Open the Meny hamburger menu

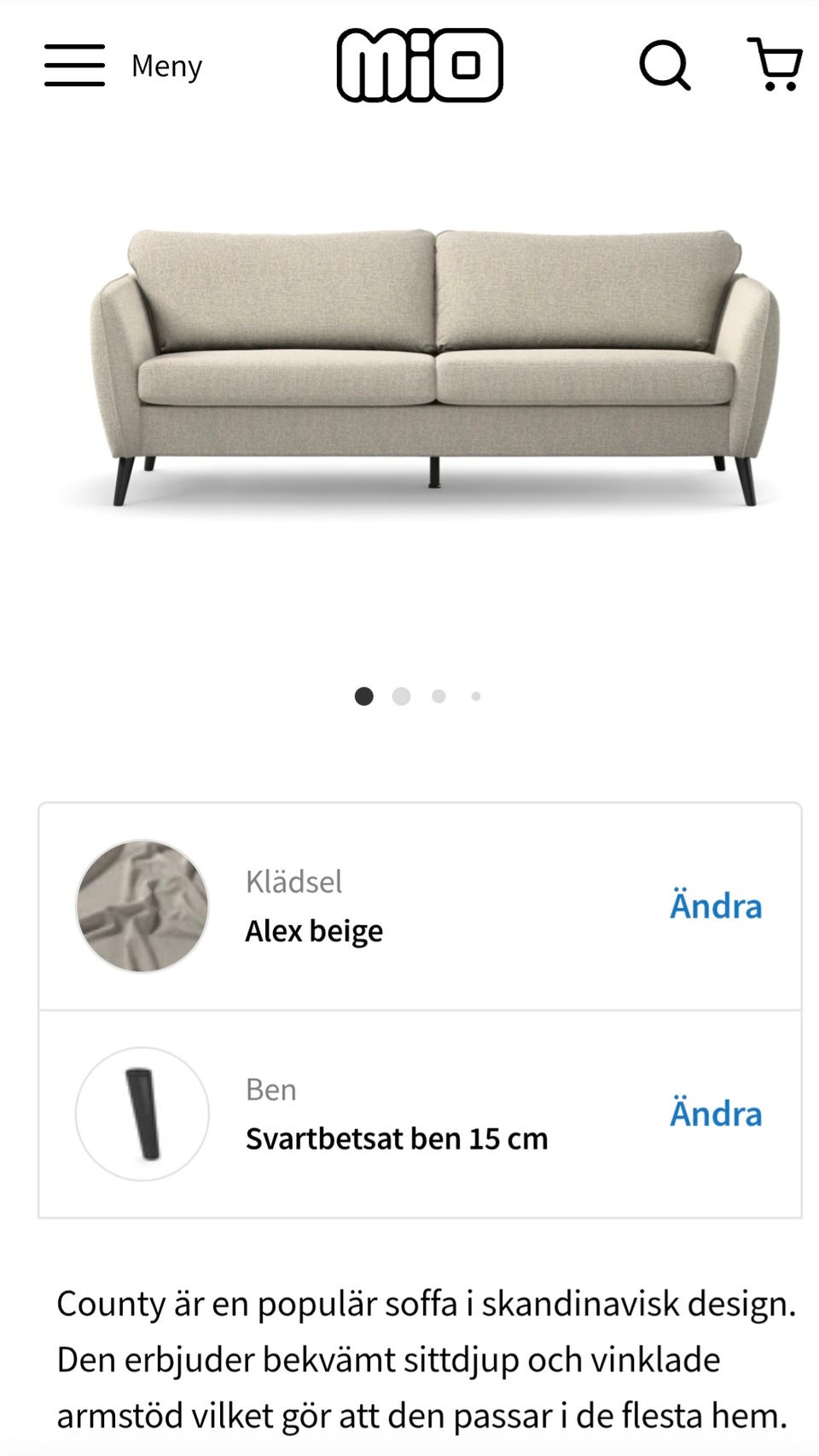coord(123,66)
